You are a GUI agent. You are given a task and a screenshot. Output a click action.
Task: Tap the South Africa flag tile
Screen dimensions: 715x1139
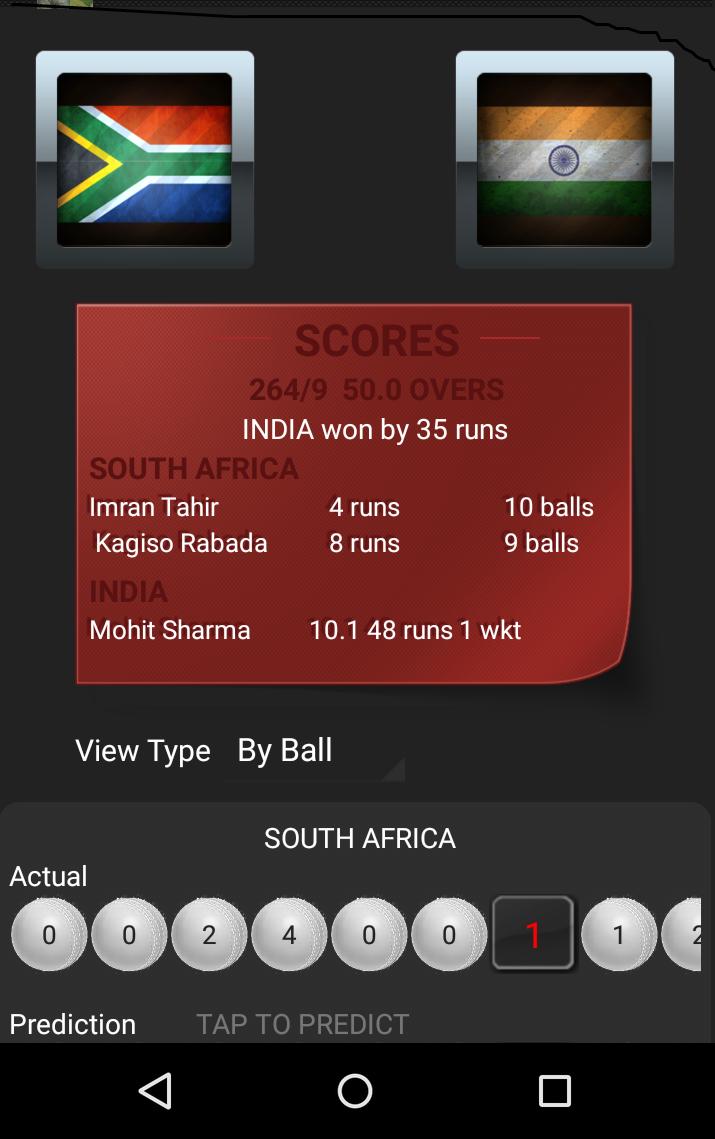[x=145, y=160]
